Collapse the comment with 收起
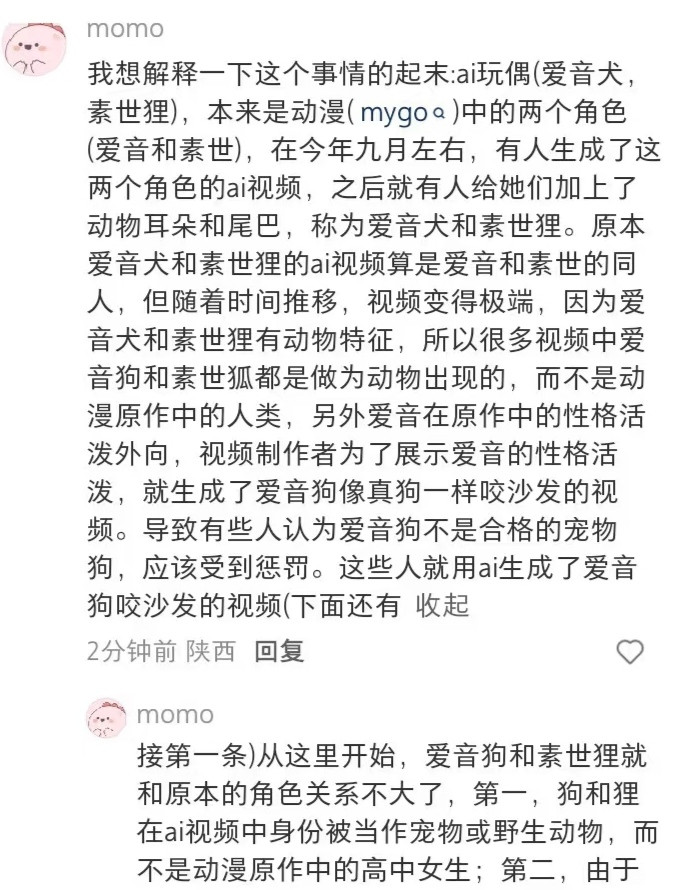The image size is (692, 890). [442, 605]
